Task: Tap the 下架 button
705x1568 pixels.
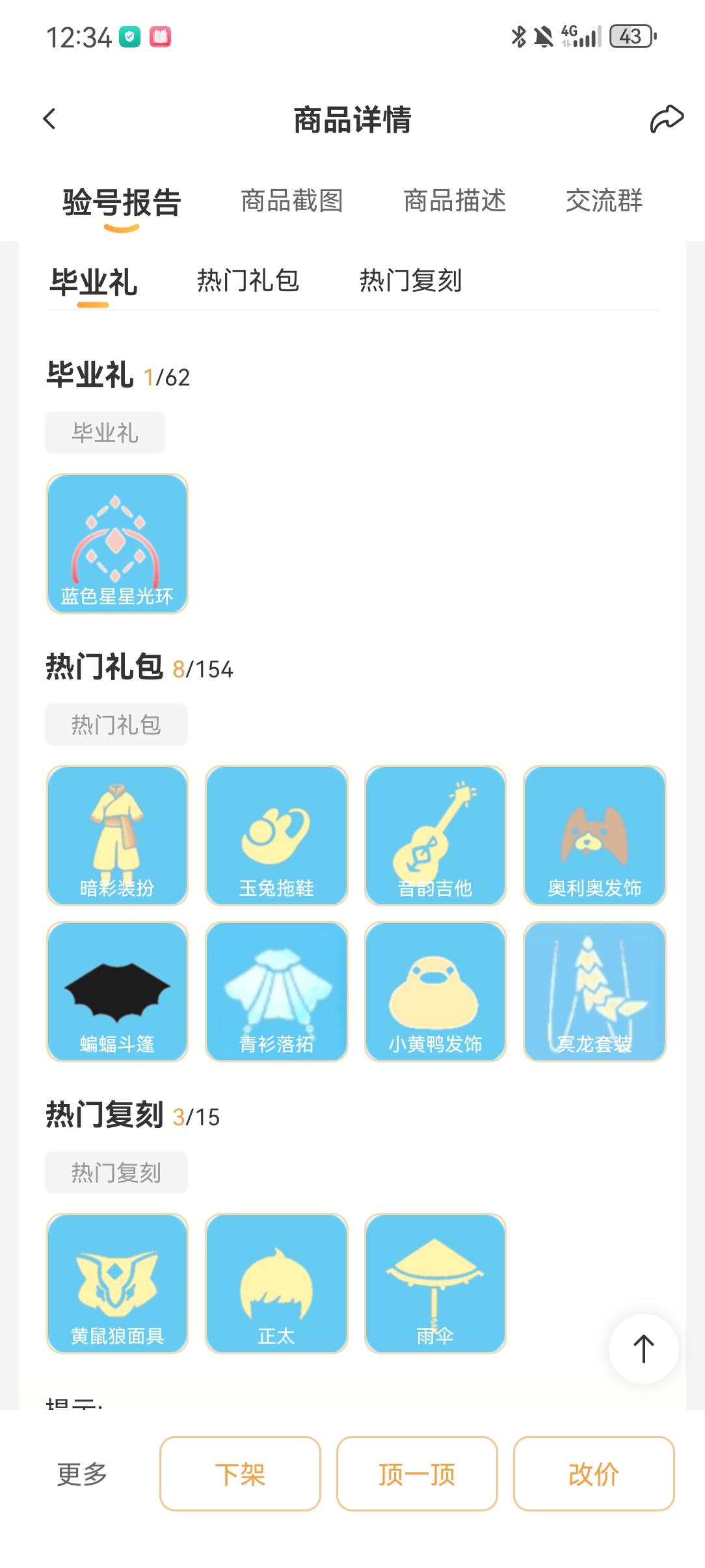Action: 240,1474
